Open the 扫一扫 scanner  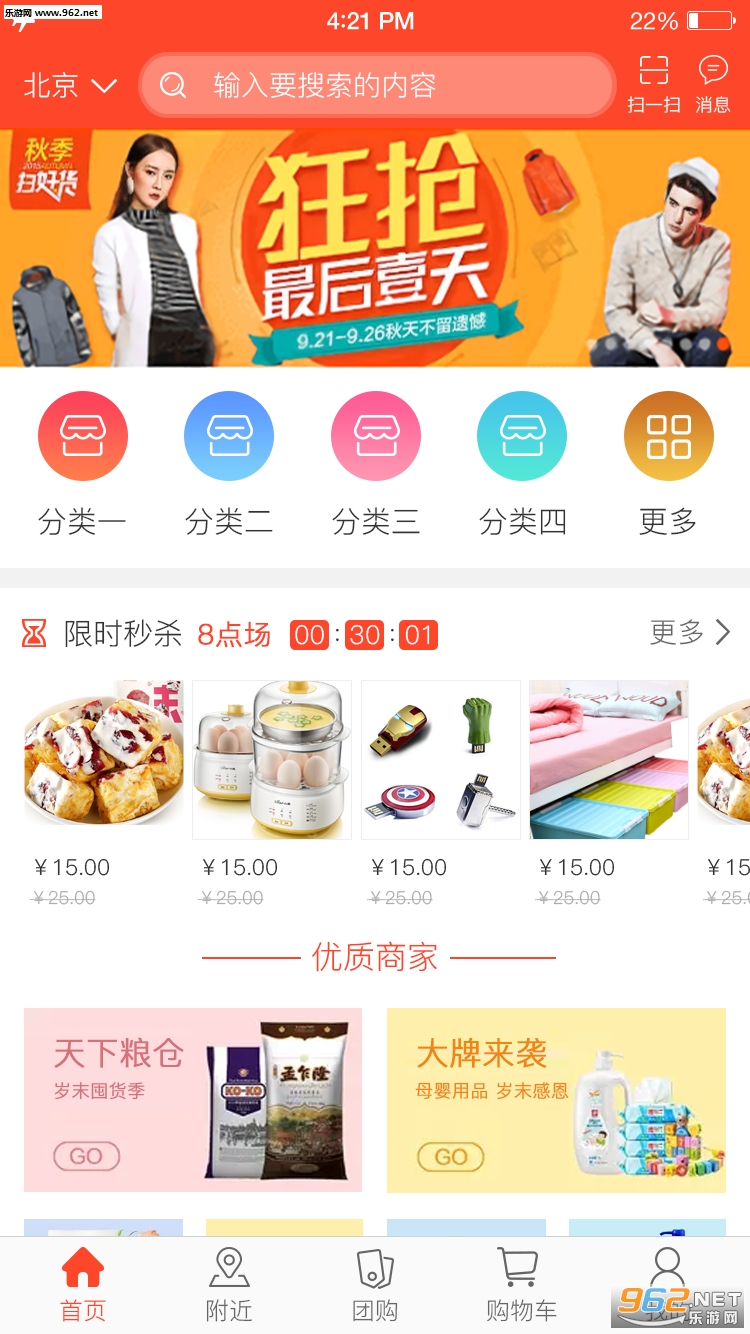654,85
